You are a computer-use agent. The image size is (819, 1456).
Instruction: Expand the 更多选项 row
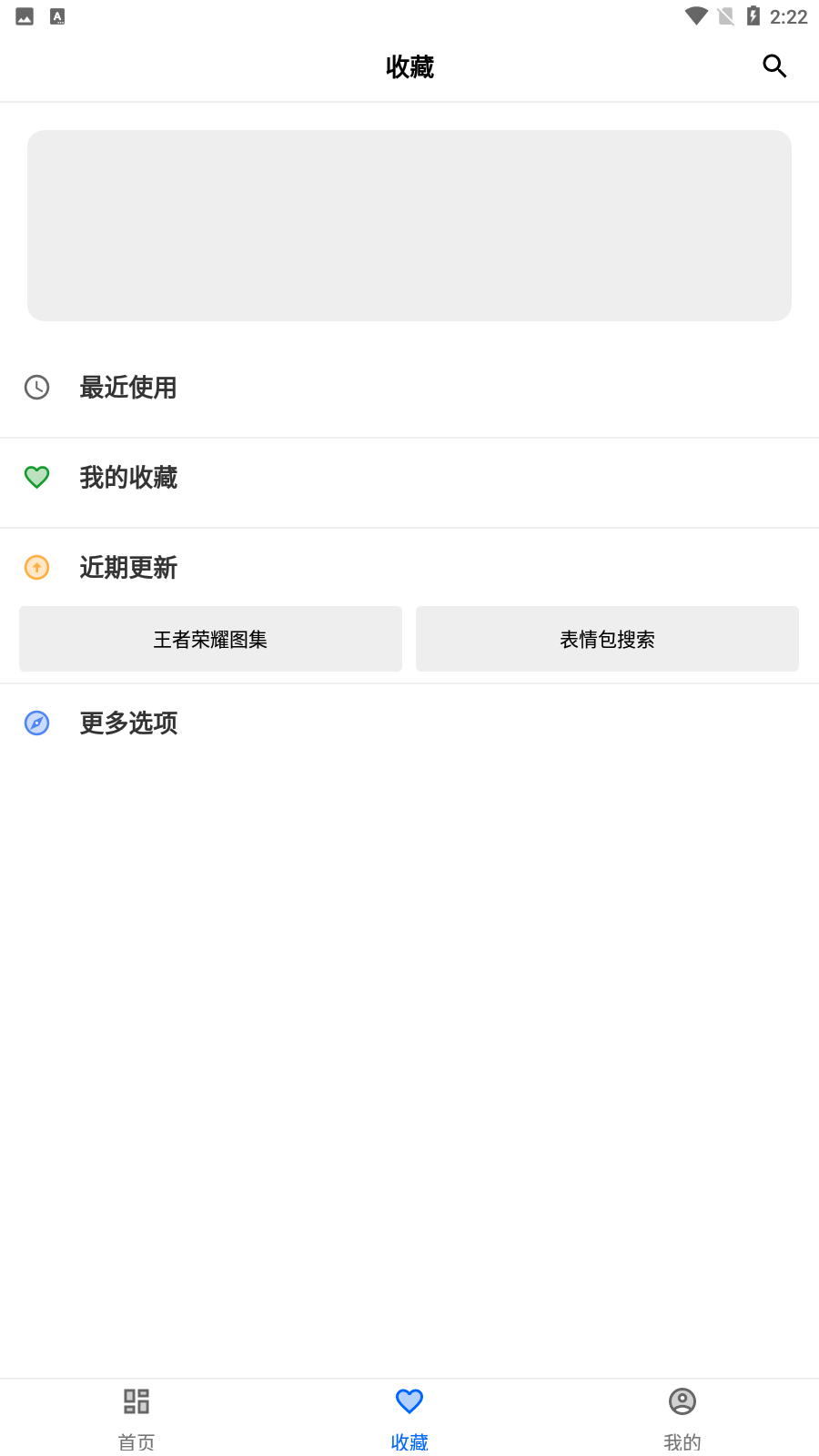tap(128, 722)
